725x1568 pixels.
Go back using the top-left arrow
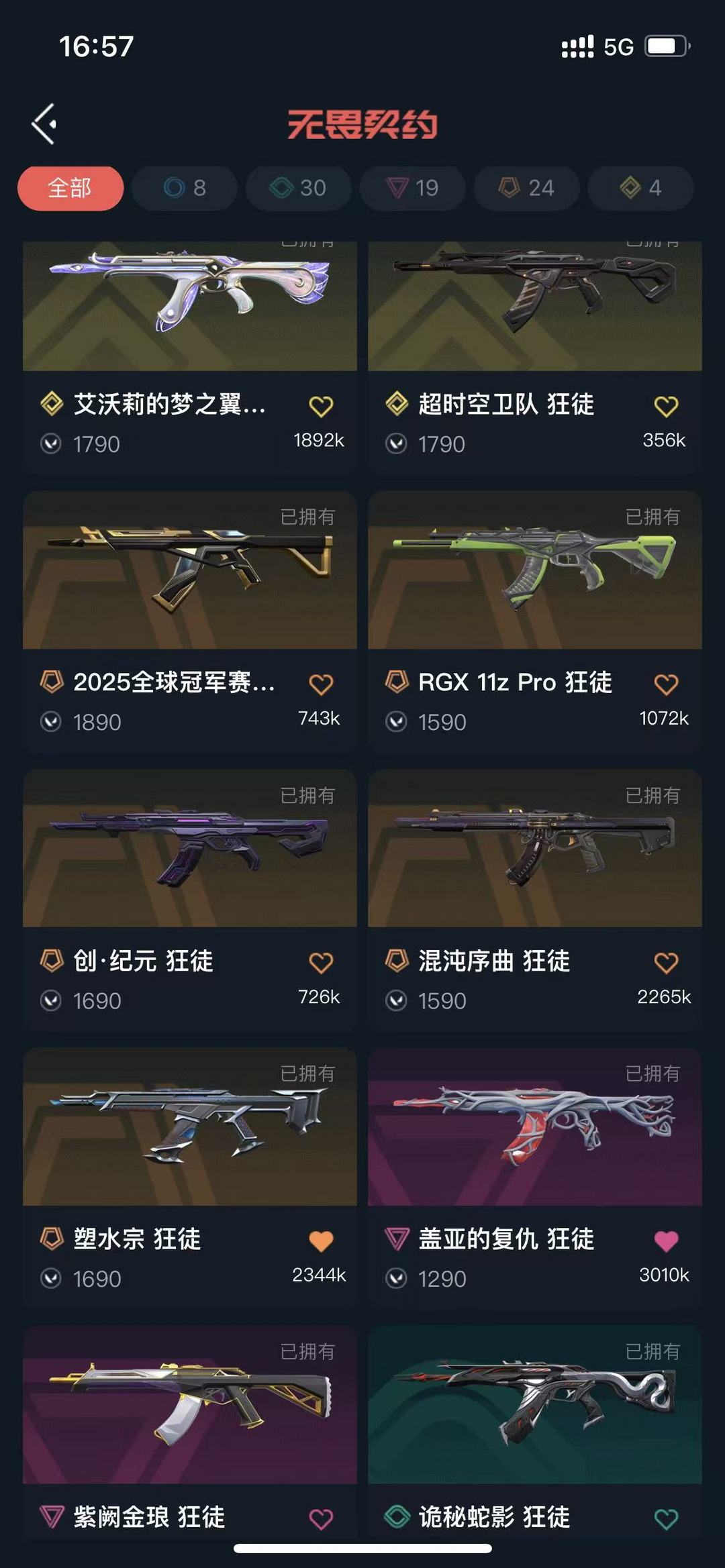click(44, 124)
